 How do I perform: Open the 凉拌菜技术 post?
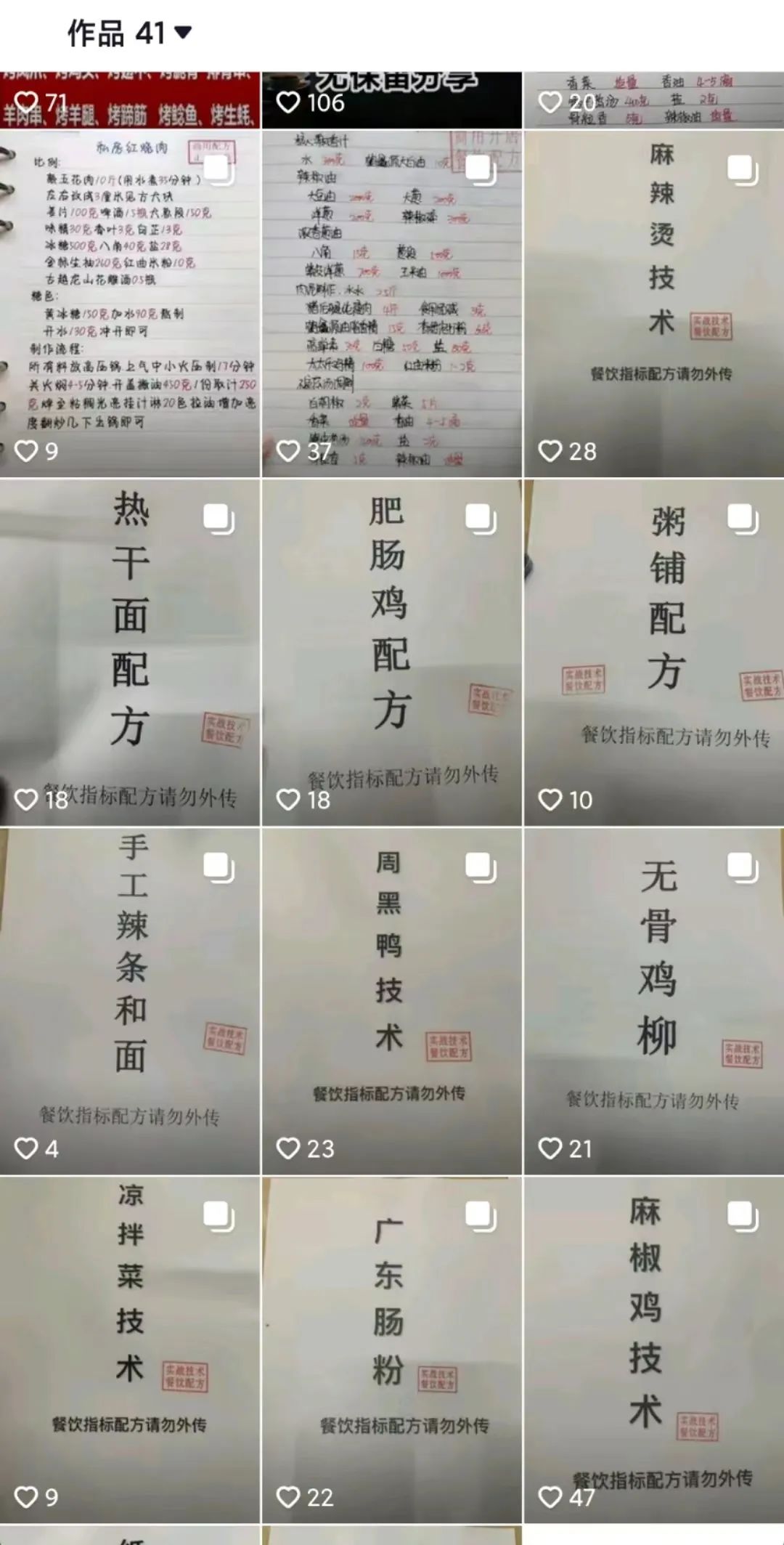point(131,1350)
